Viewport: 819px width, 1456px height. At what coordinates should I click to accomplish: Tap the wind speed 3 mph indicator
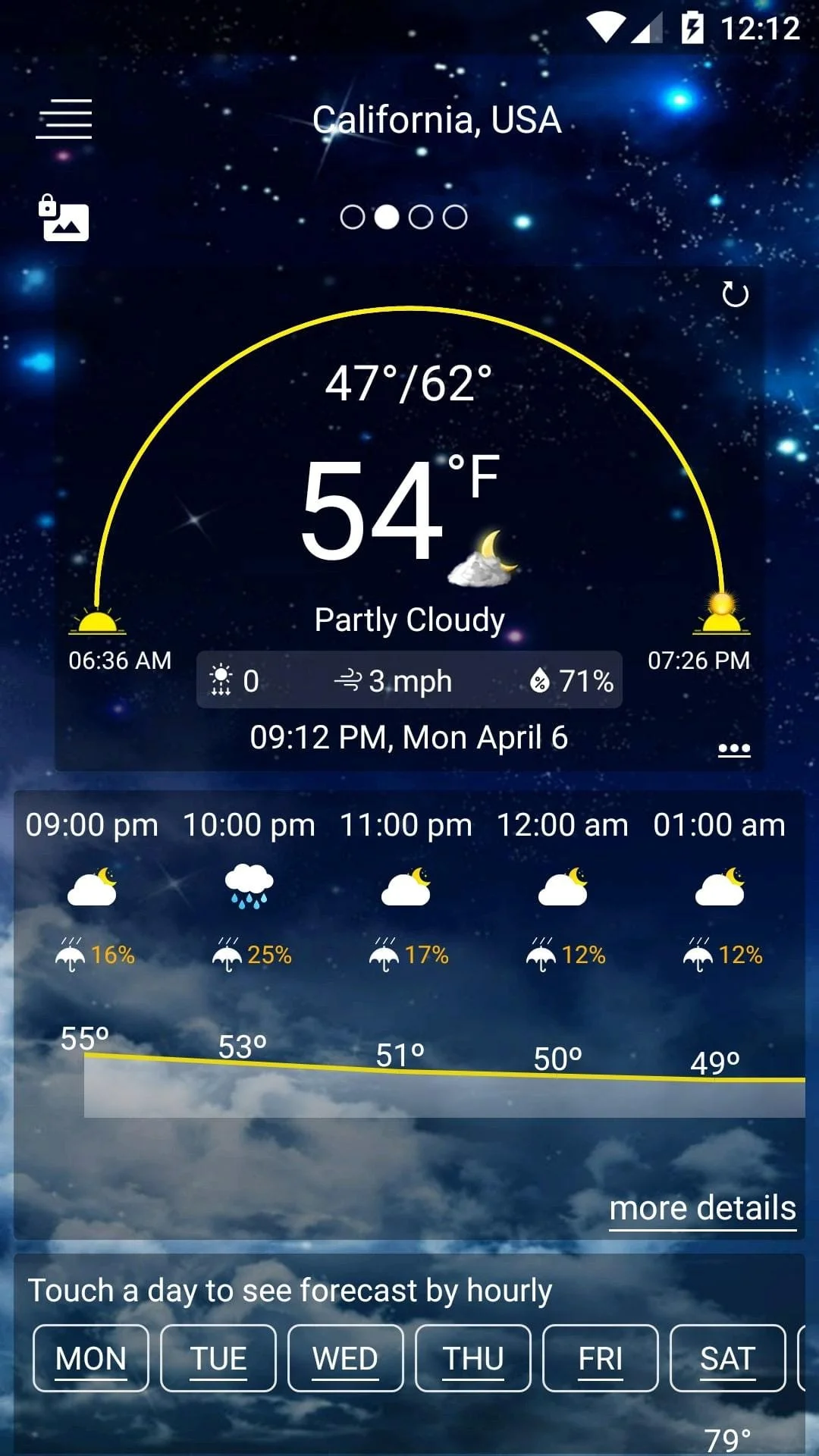click(x=396, y=681)
